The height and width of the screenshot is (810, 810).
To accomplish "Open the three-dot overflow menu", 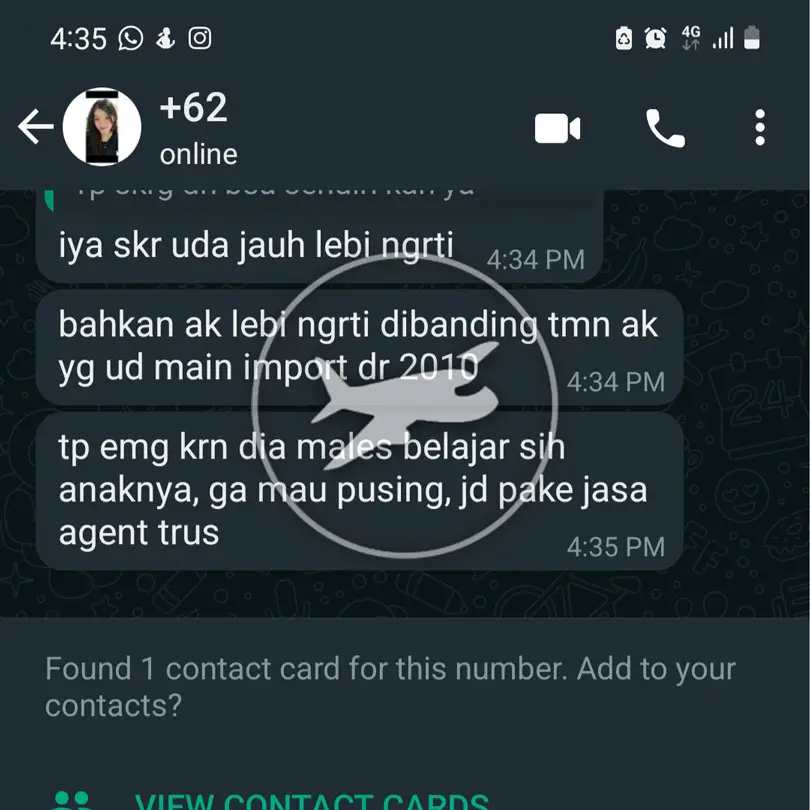I will tap(760, 128).
